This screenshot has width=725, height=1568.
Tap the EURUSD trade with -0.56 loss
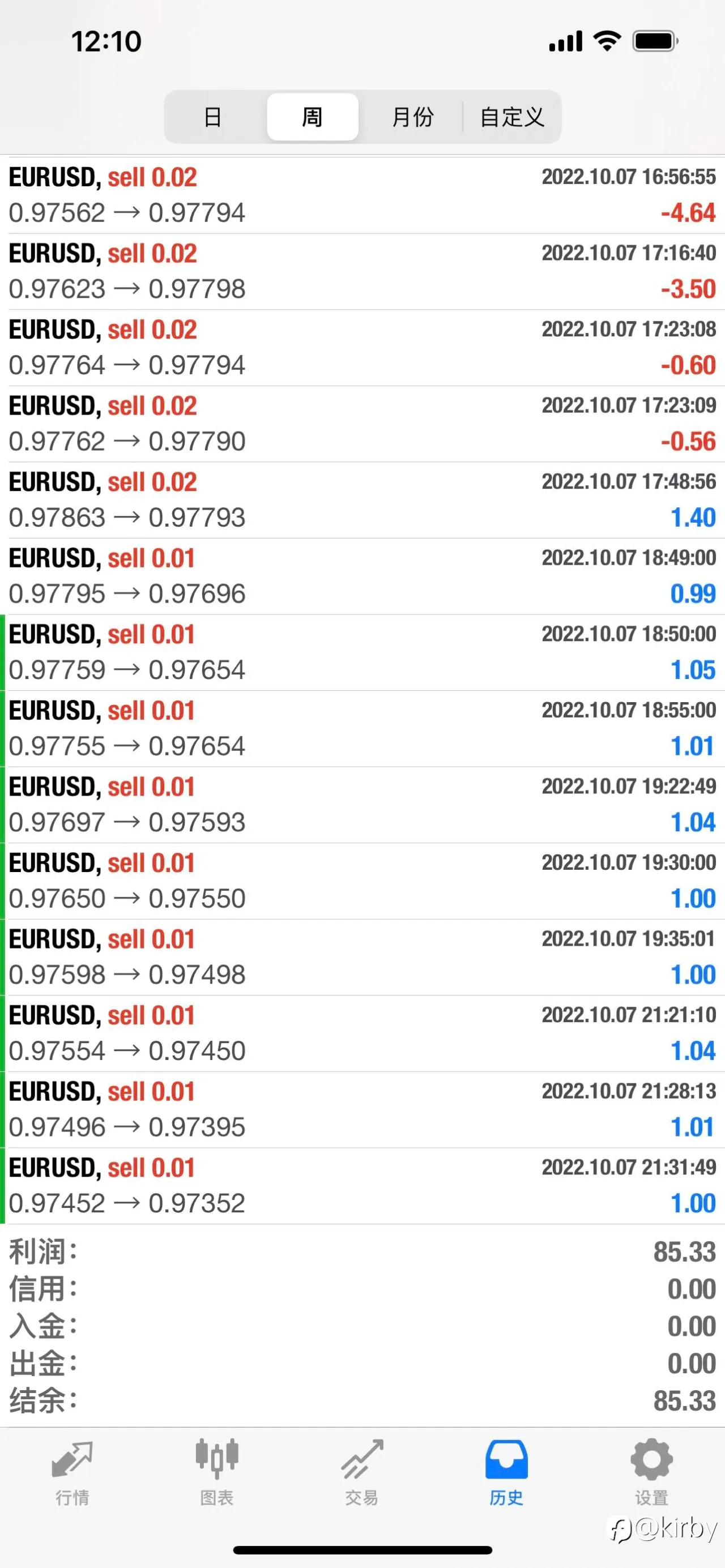[362, 424]
